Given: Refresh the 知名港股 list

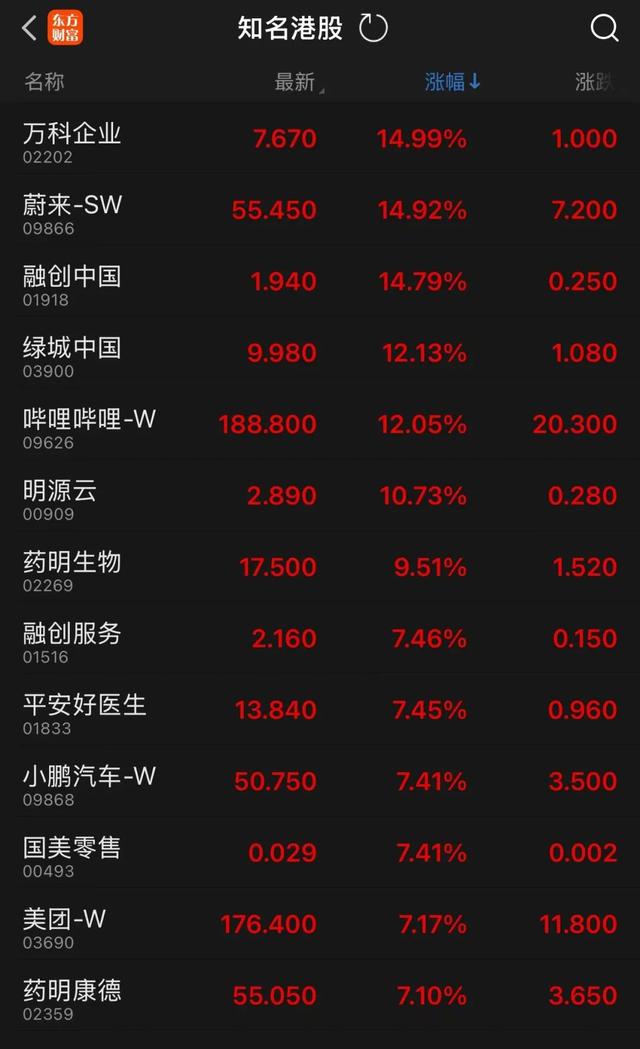Looking at the screenshot, I should point(373,28).
